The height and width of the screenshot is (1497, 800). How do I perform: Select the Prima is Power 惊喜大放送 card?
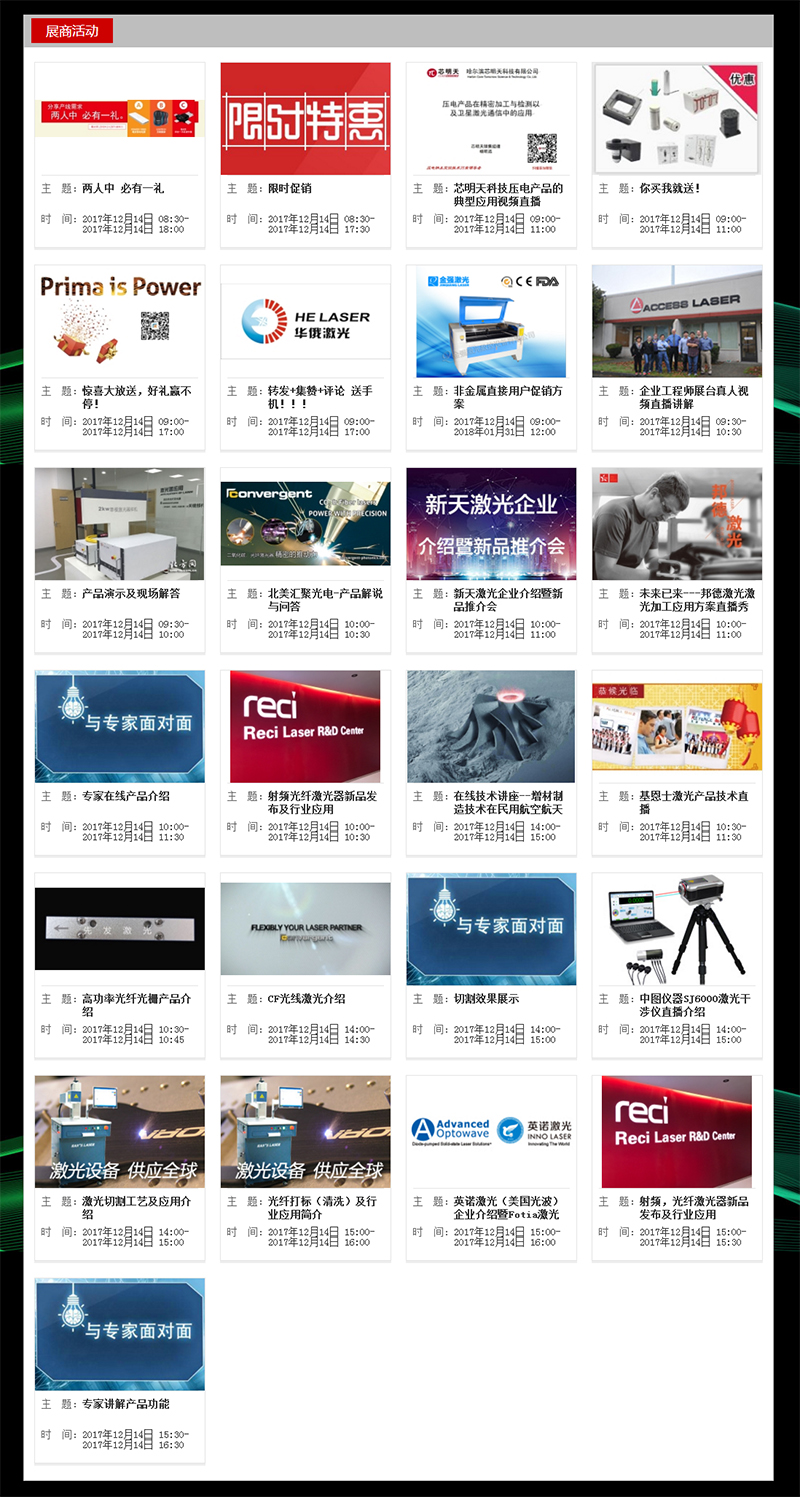[119, 321]
